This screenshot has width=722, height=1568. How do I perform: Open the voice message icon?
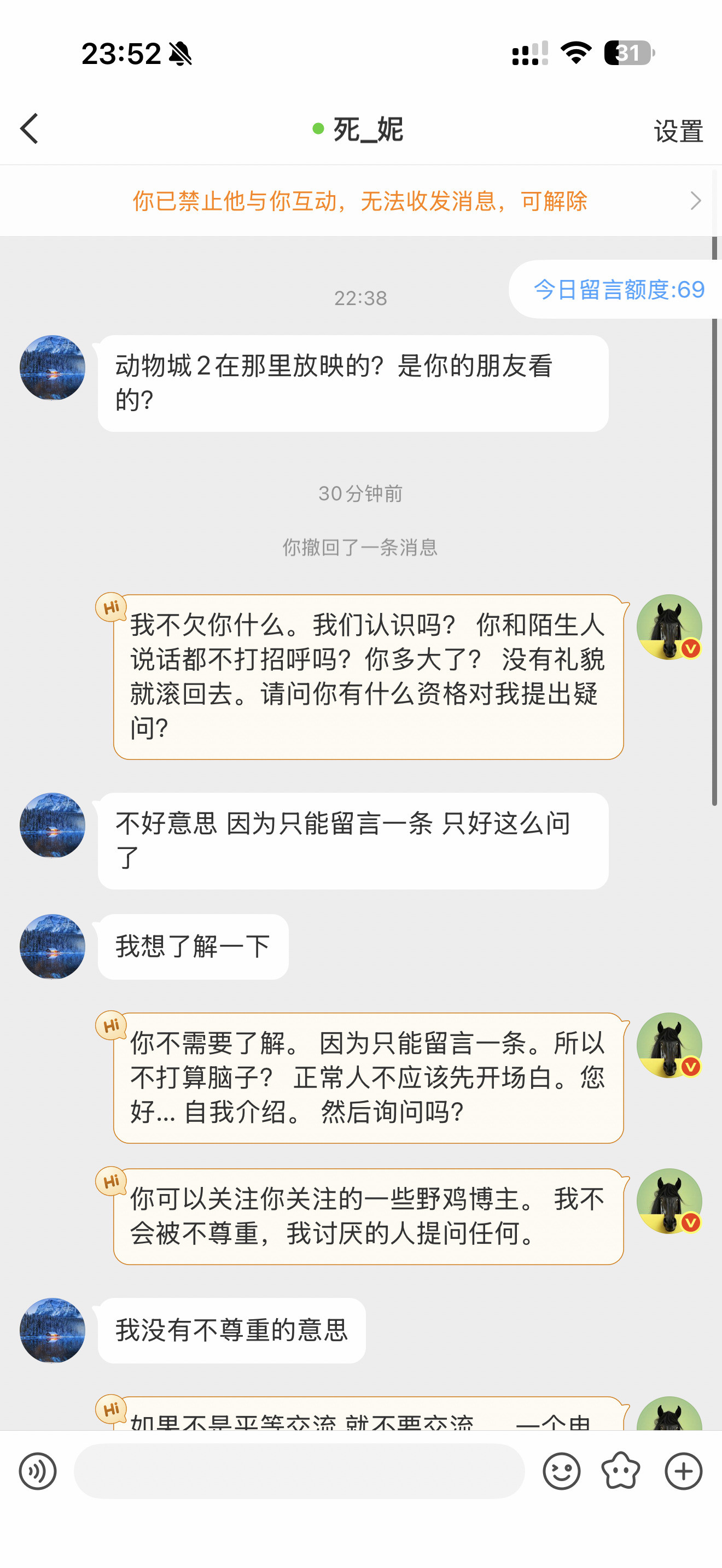coord(38,1471)
